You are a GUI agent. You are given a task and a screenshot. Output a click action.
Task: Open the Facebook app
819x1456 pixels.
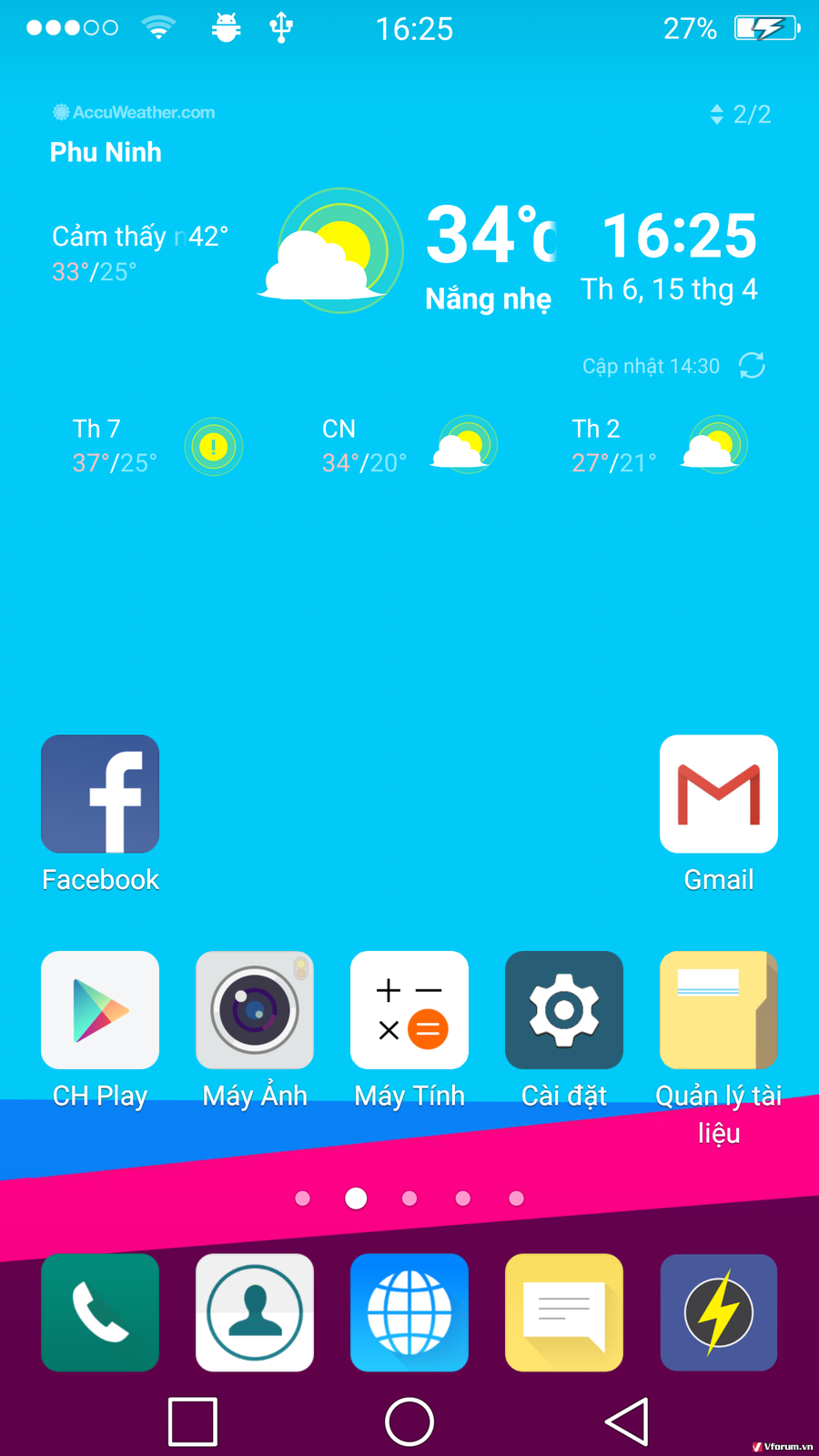tap(100, 794)
